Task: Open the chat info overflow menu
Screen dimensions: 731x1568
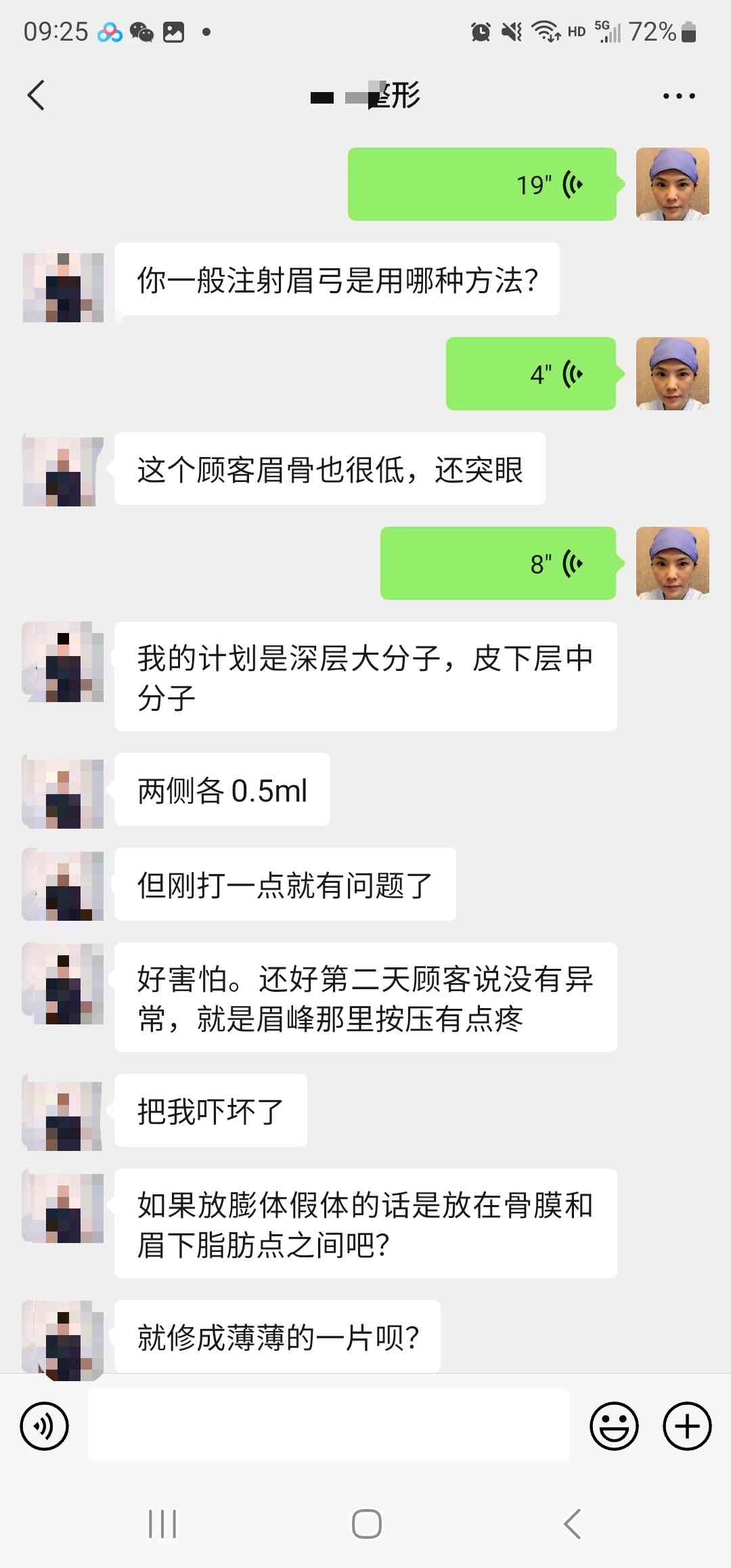Action: pos(678,96)
